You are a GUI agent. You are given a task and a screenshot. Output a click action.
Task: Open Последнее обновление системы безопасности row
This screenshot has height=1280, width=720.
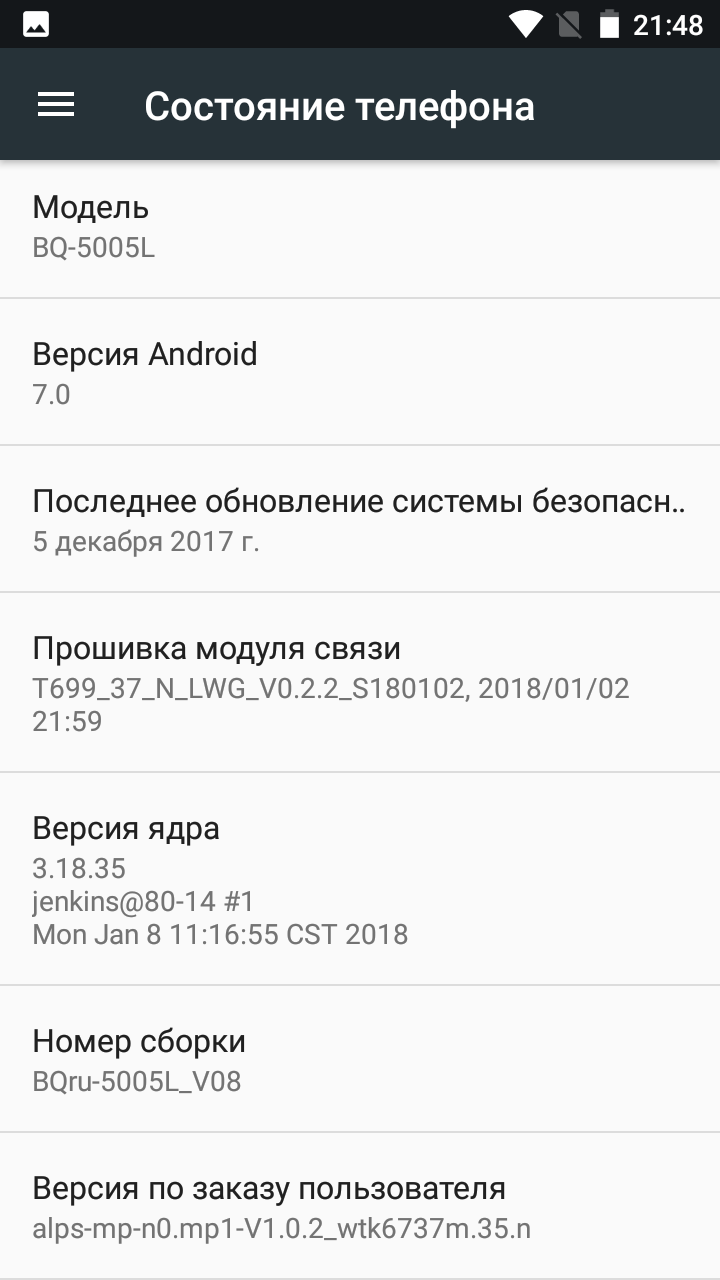tap(360, 520)
